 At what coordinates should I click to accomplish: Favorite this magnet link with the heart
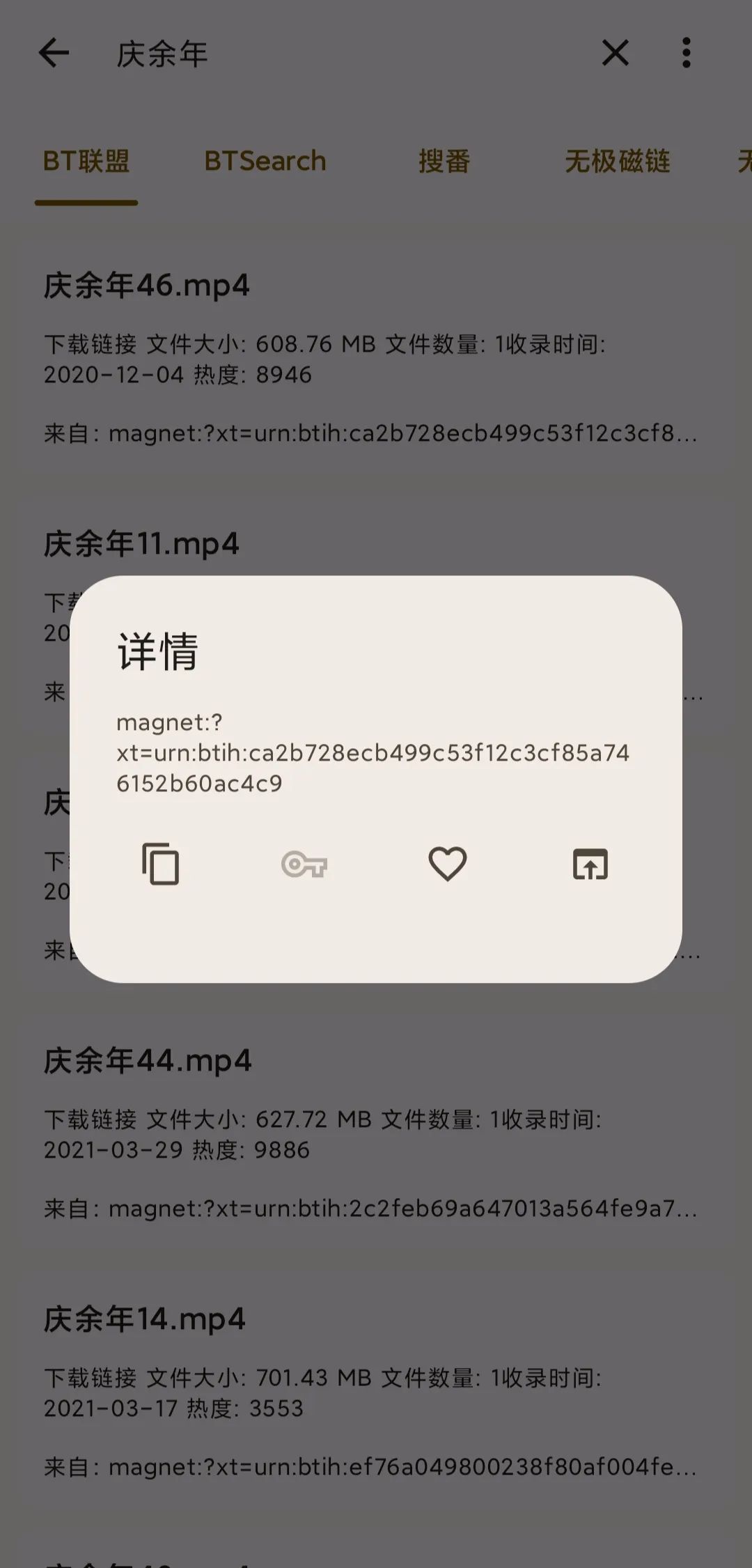(447, 864)
